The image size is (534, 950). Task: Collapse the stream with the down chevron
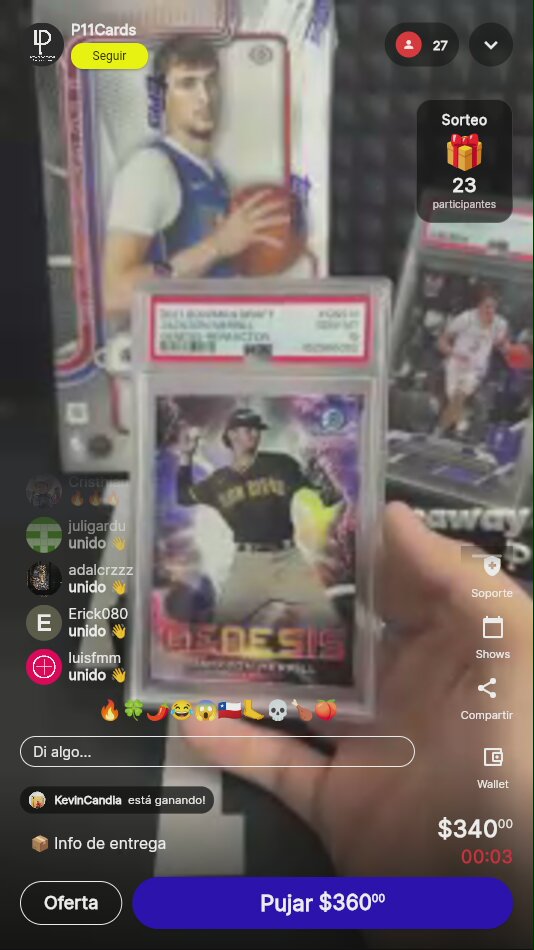491,45
